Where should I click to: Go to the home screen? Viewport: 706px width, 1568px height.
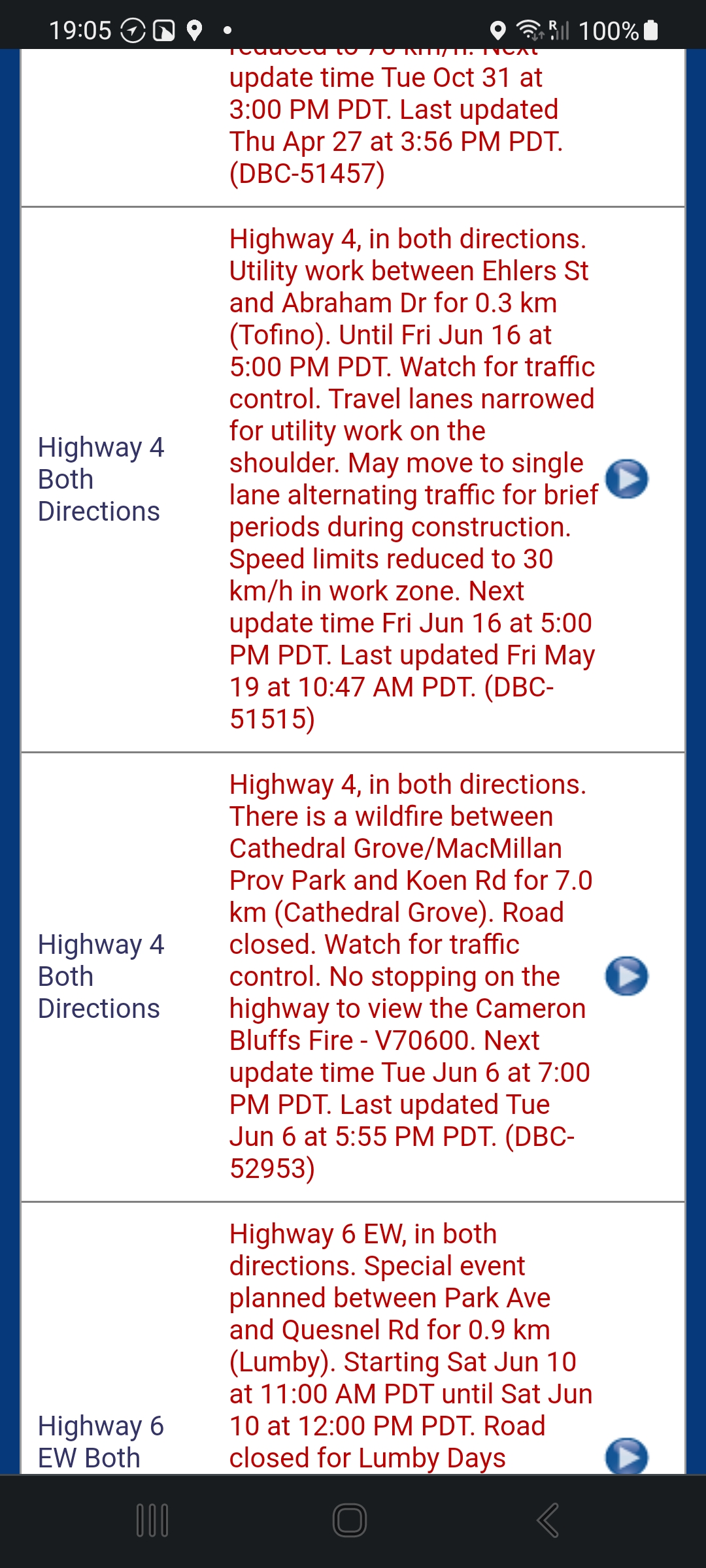tap(350, 1520)
